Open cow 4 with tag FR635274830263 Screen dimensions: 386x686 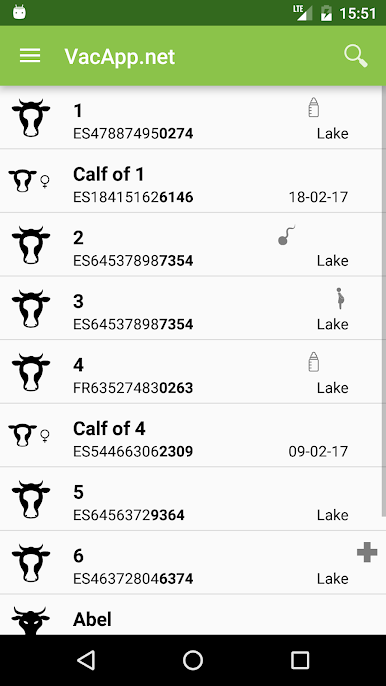191,372
